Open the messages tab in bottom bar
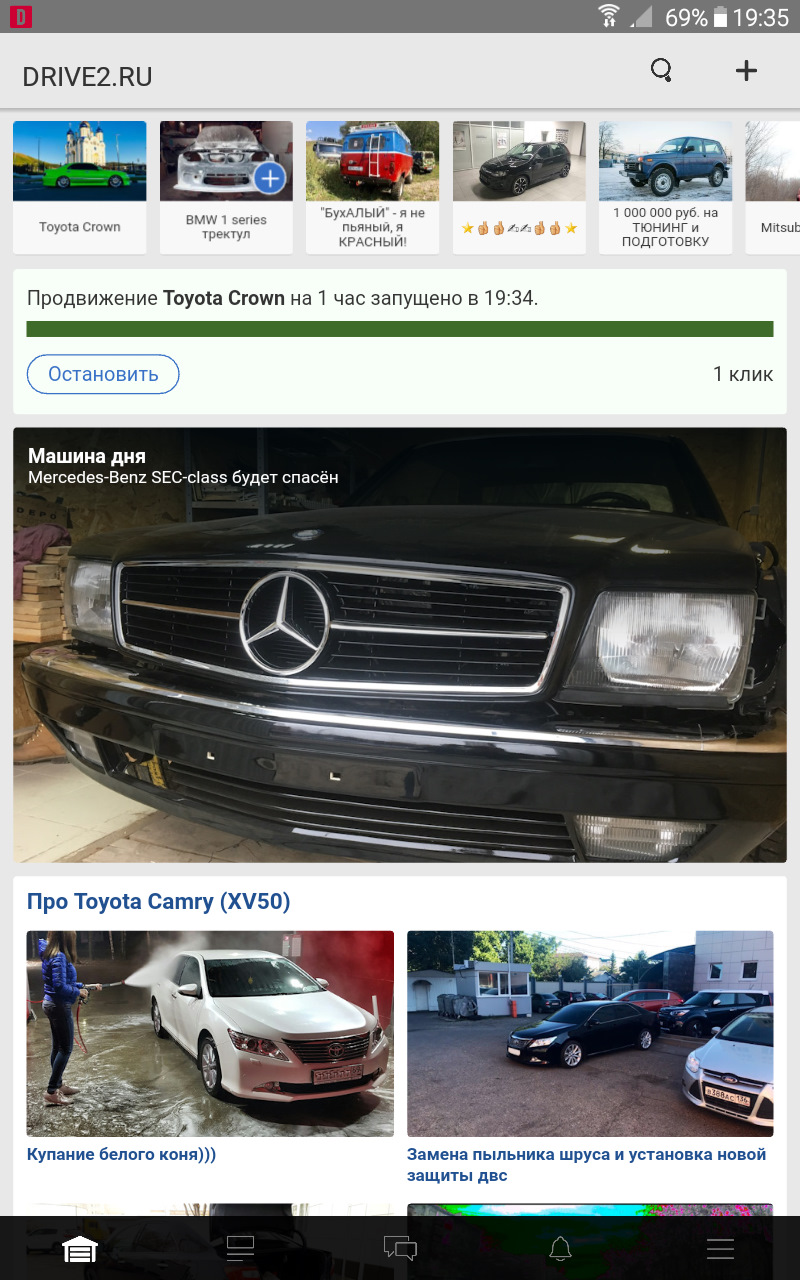 (x=400, y=1249)
